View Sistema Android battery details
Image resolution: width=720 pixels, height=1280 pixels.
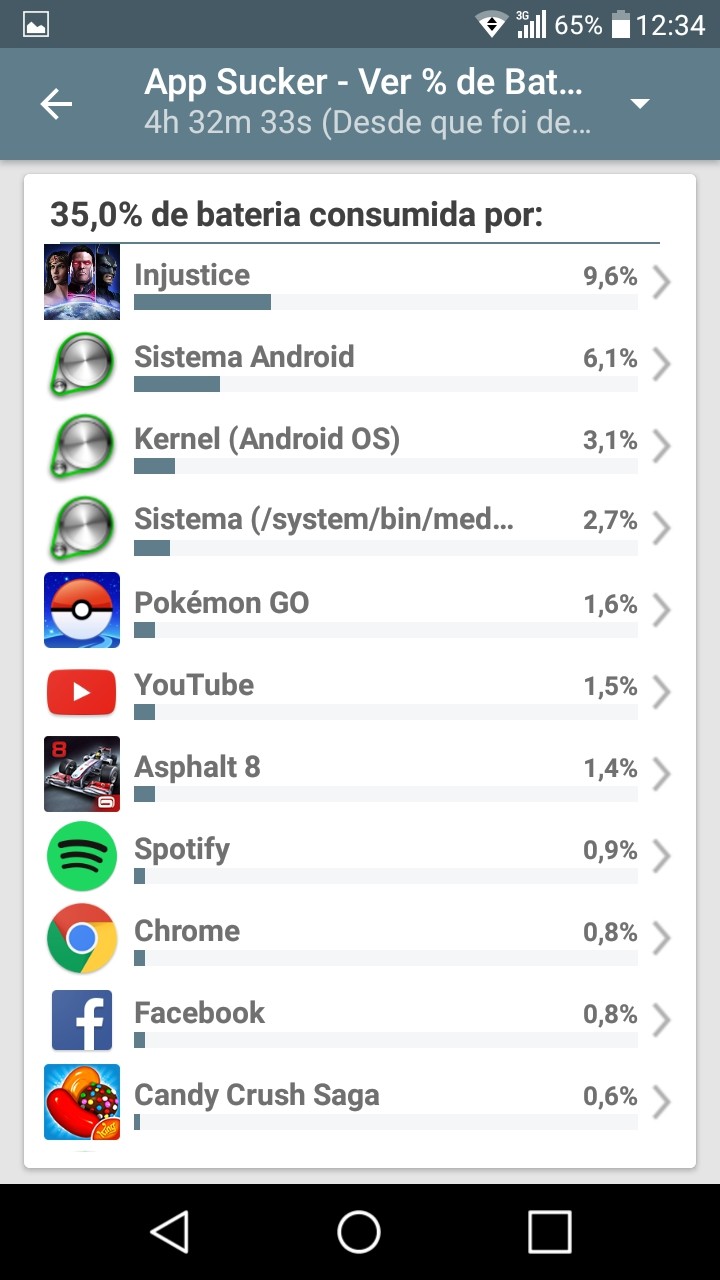360,364
